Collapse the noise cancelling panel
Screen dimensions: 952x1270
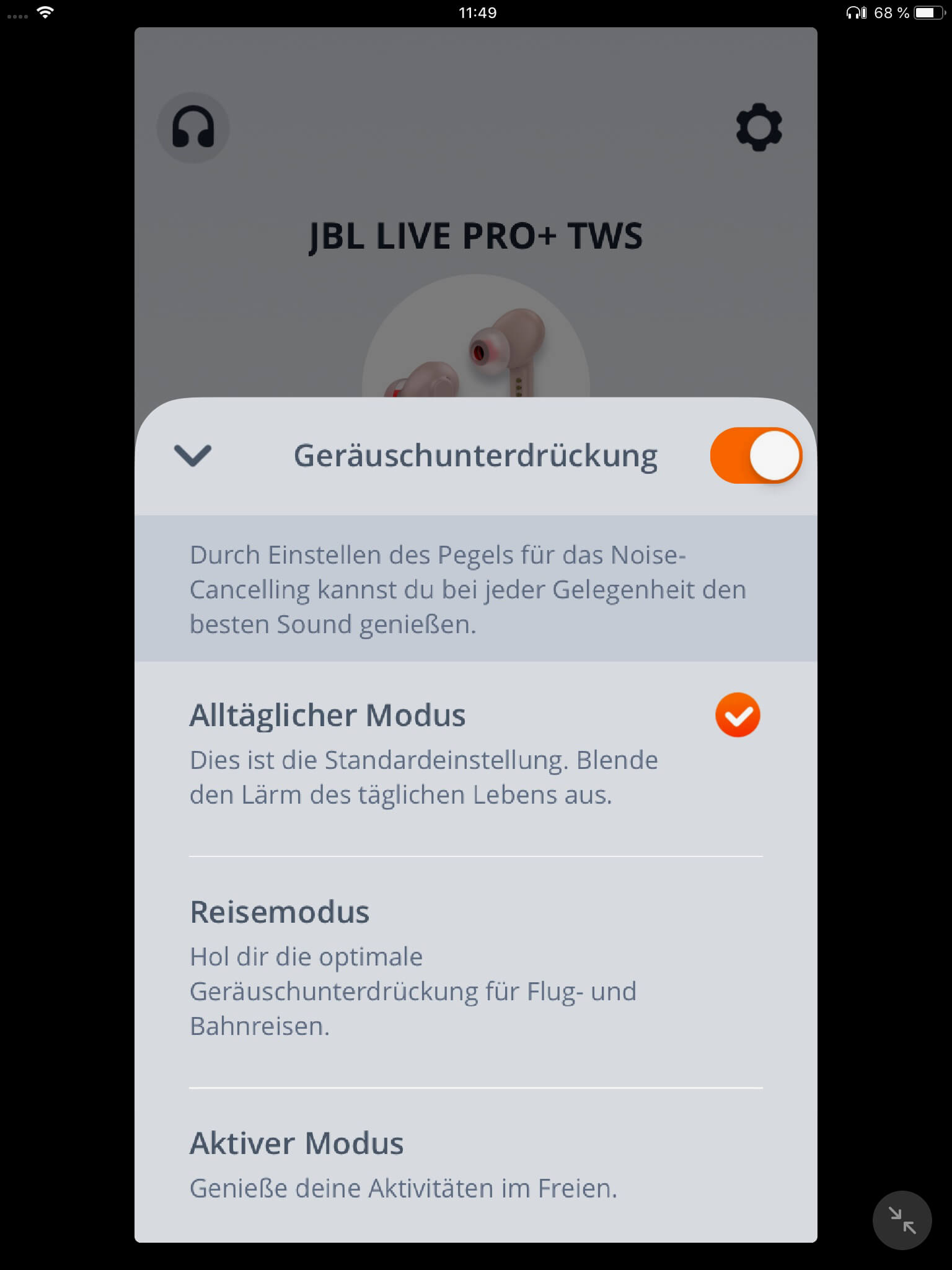pyautogui.click(x=193, y=455)
